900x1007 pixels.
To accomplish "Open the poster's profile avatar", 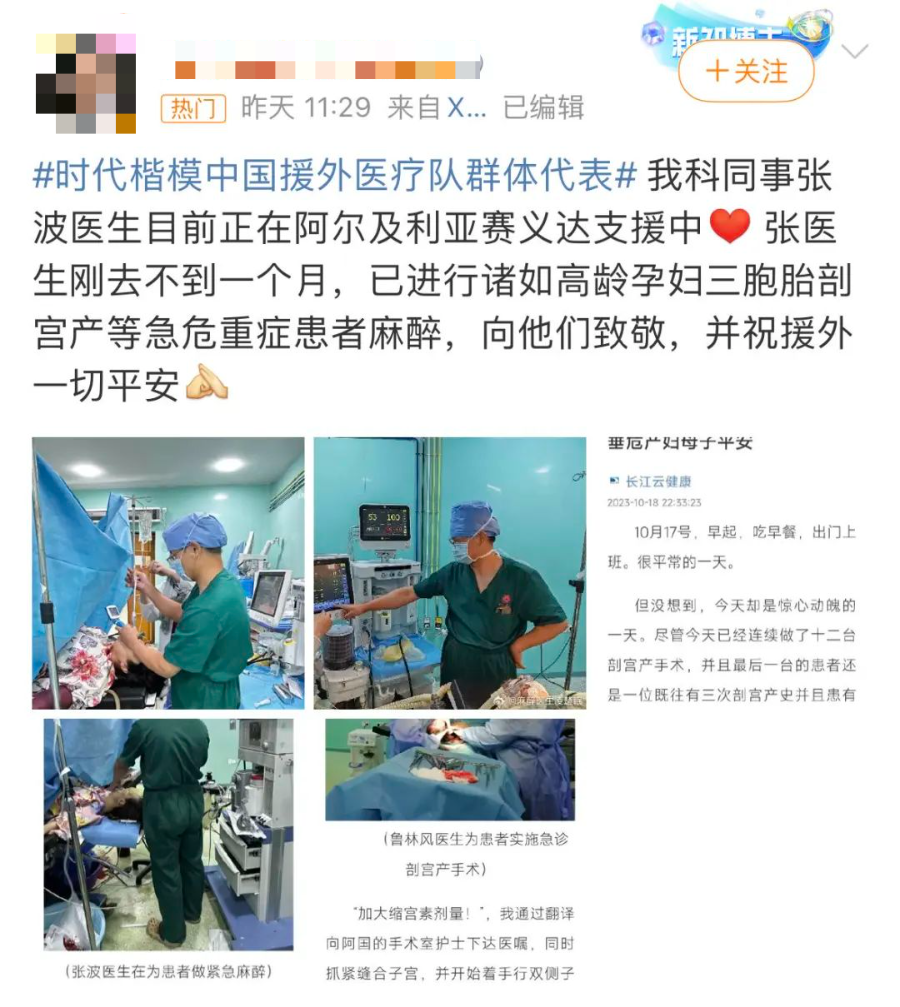I will (x=85, y=83).
